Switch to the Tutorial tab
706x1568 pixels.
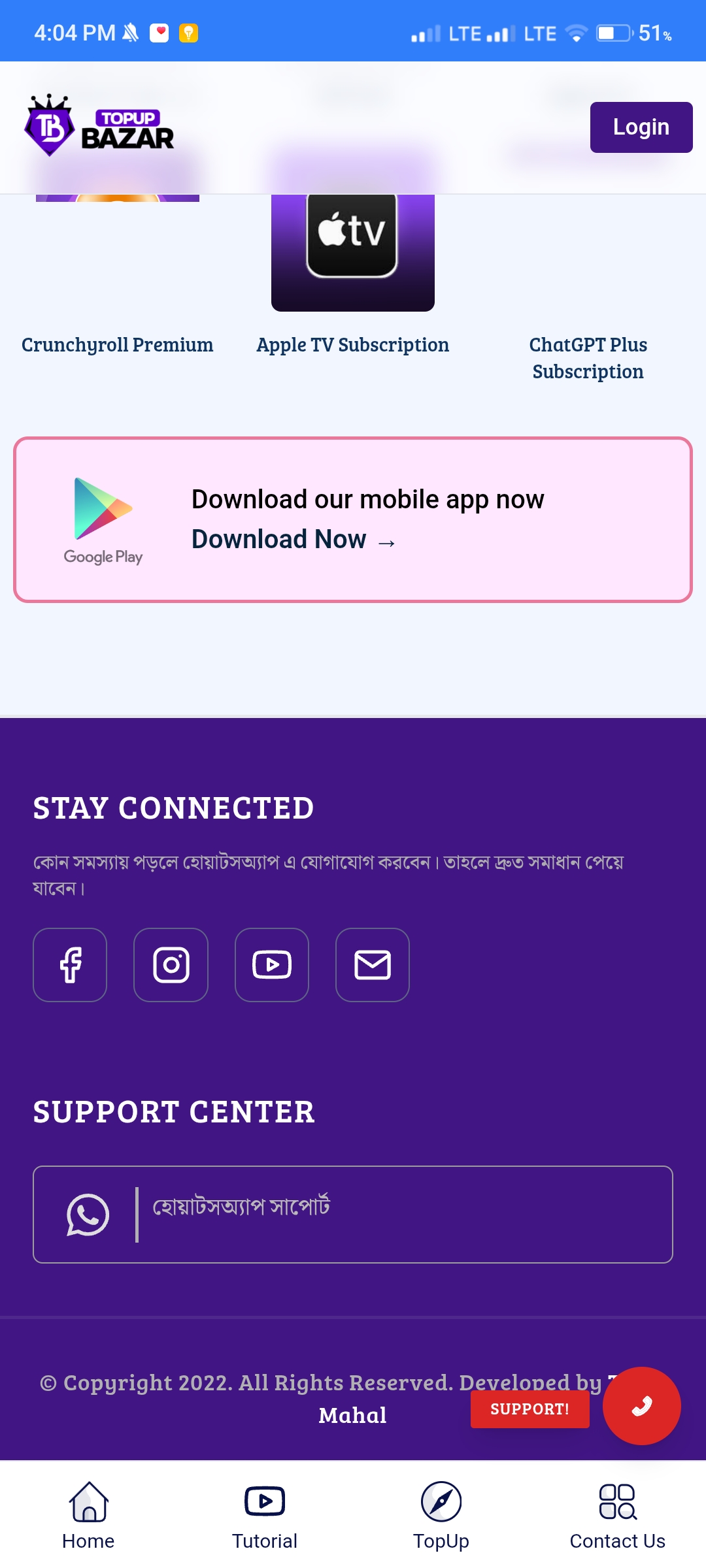[x=265, y=1516]
